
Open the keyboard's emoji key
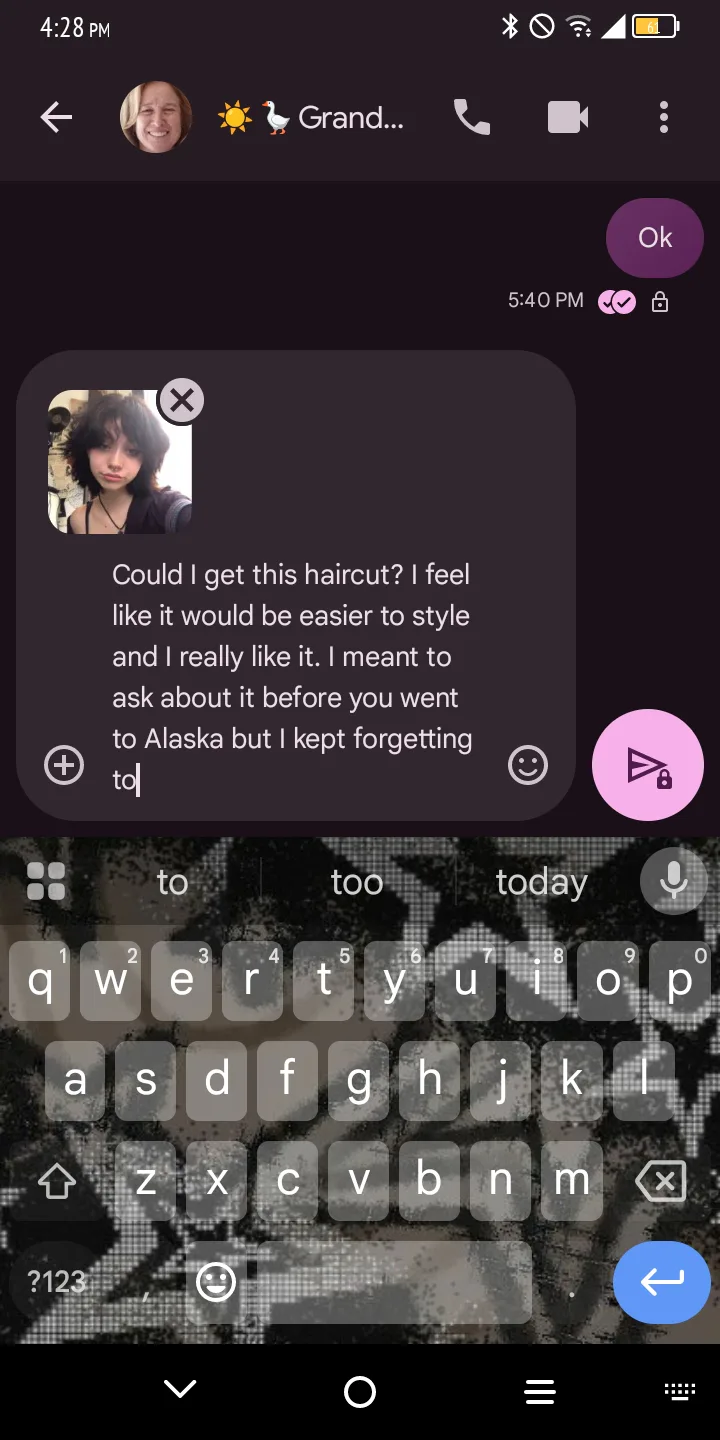click(x=215, y=1281)
